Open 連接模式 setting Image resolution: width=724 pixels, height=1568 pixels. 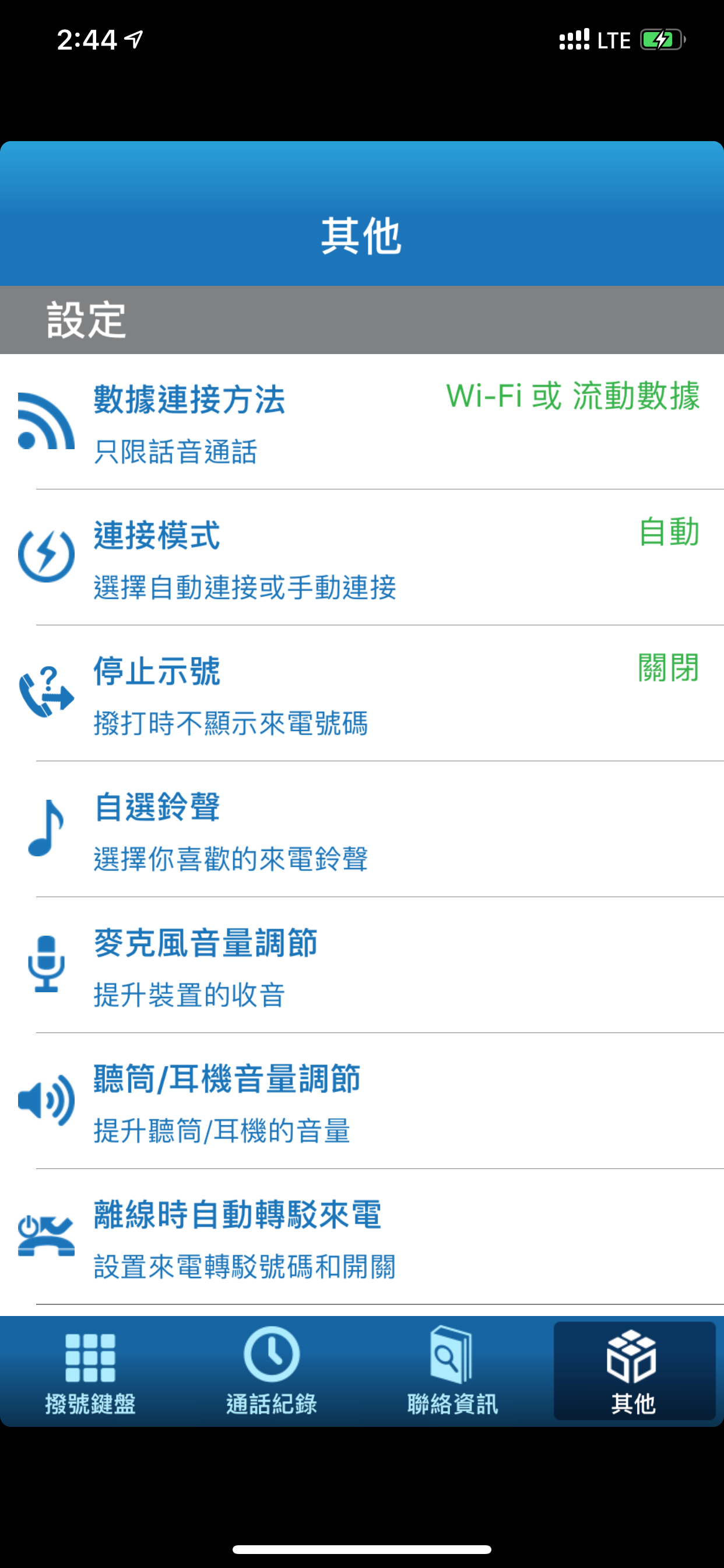click(362, 558)
